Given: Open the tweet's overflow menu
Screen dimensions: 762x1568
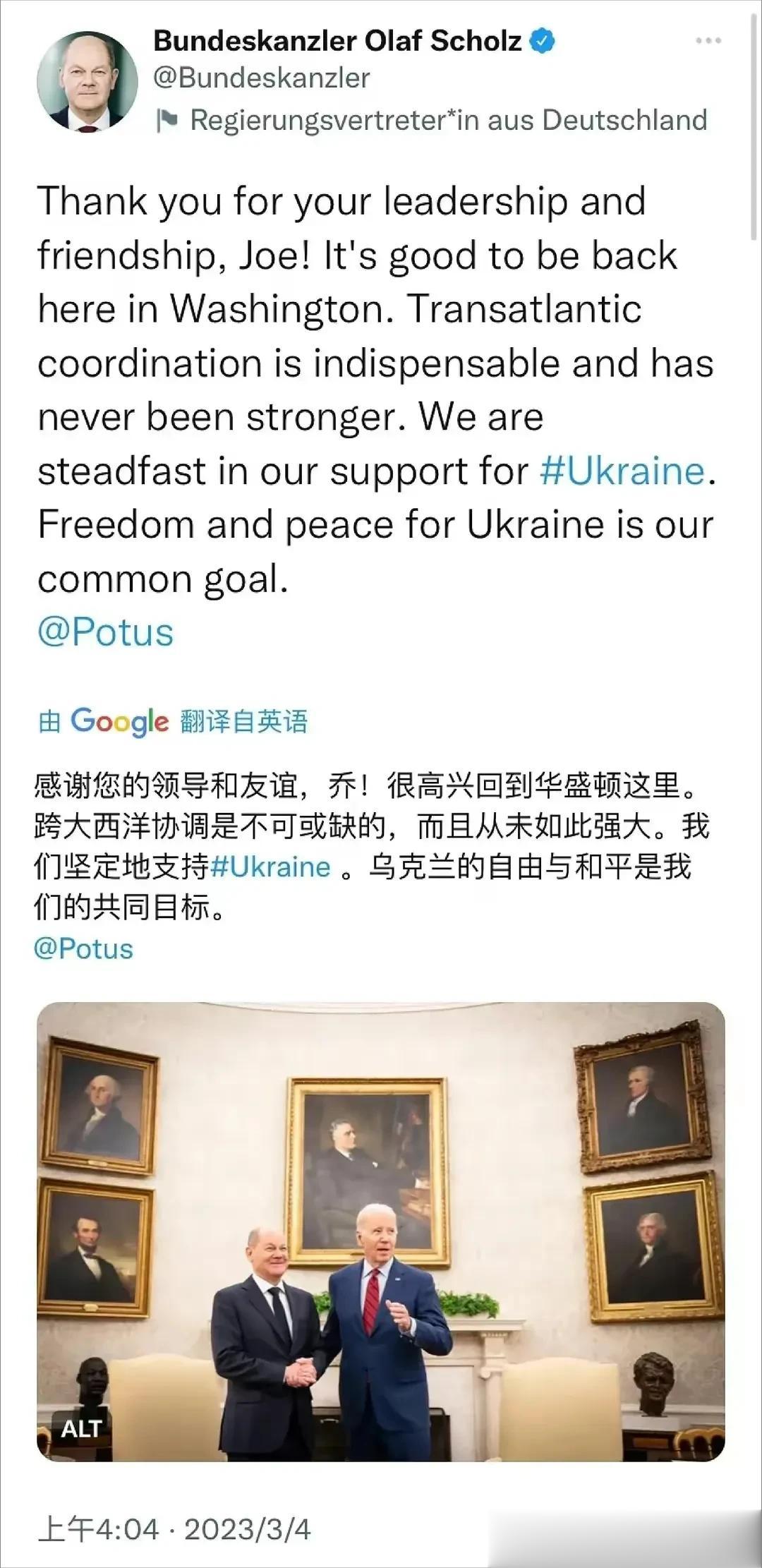Looking at the screenshot, I should 708,41.
